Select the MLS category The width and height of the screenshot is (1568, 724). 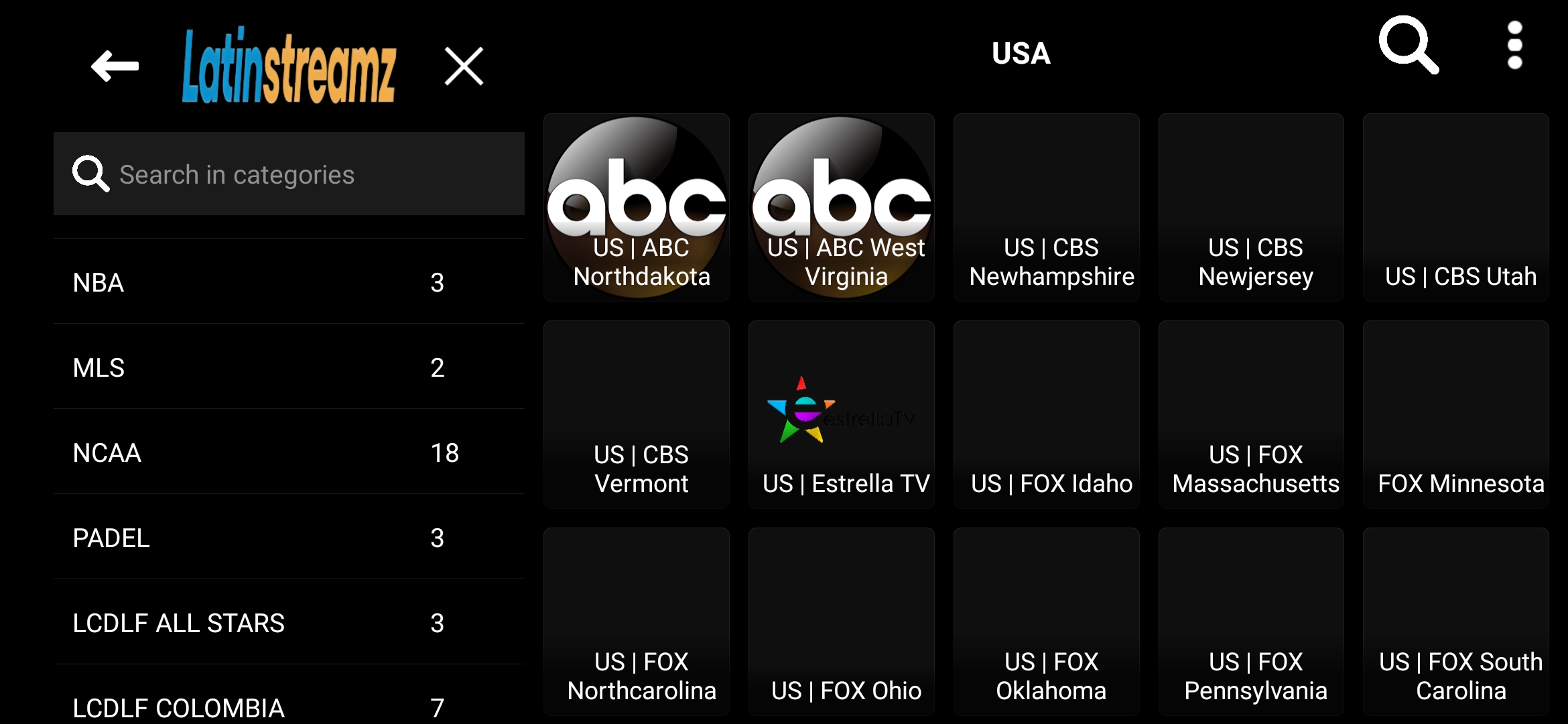[289, 367]
